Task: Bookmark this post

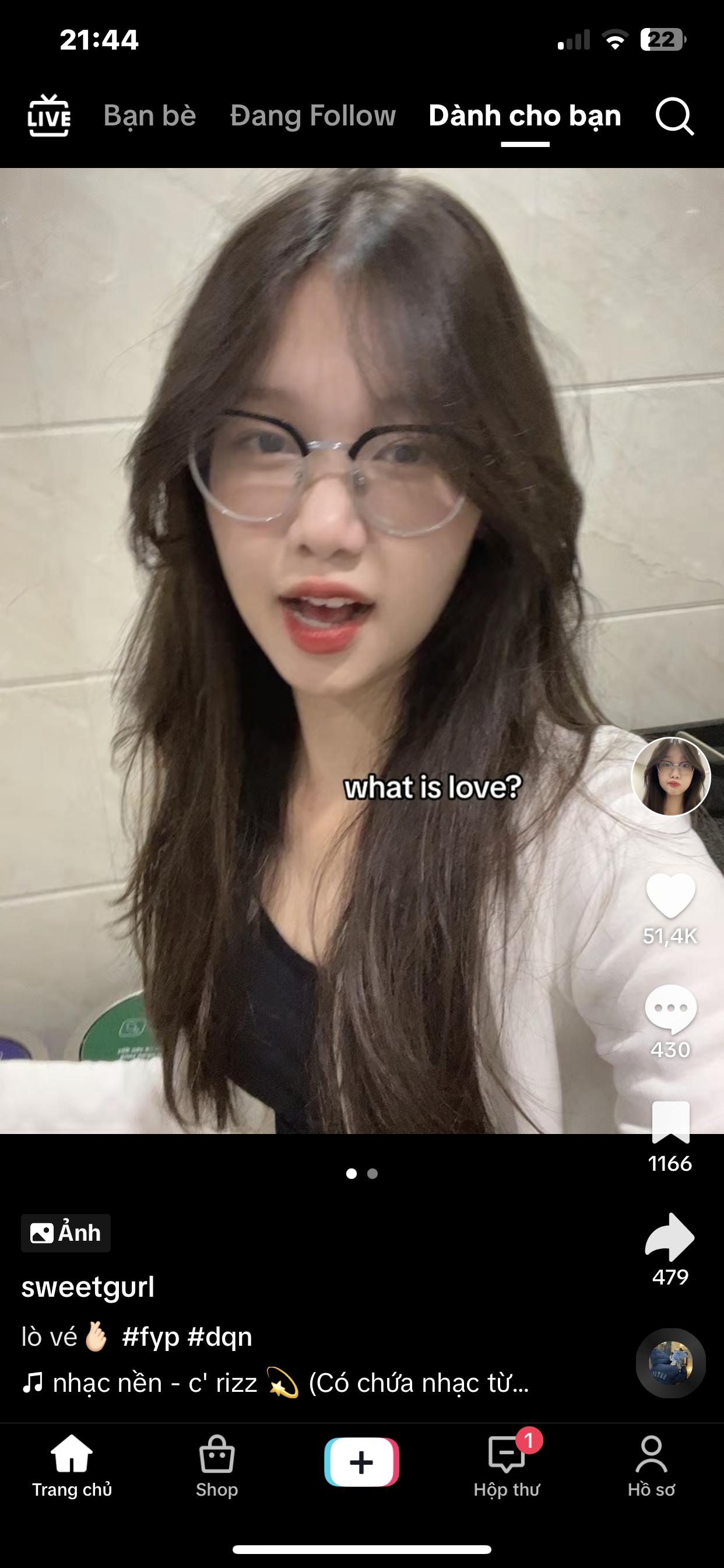Action: pyautogui.click(x=670, y=1122)
